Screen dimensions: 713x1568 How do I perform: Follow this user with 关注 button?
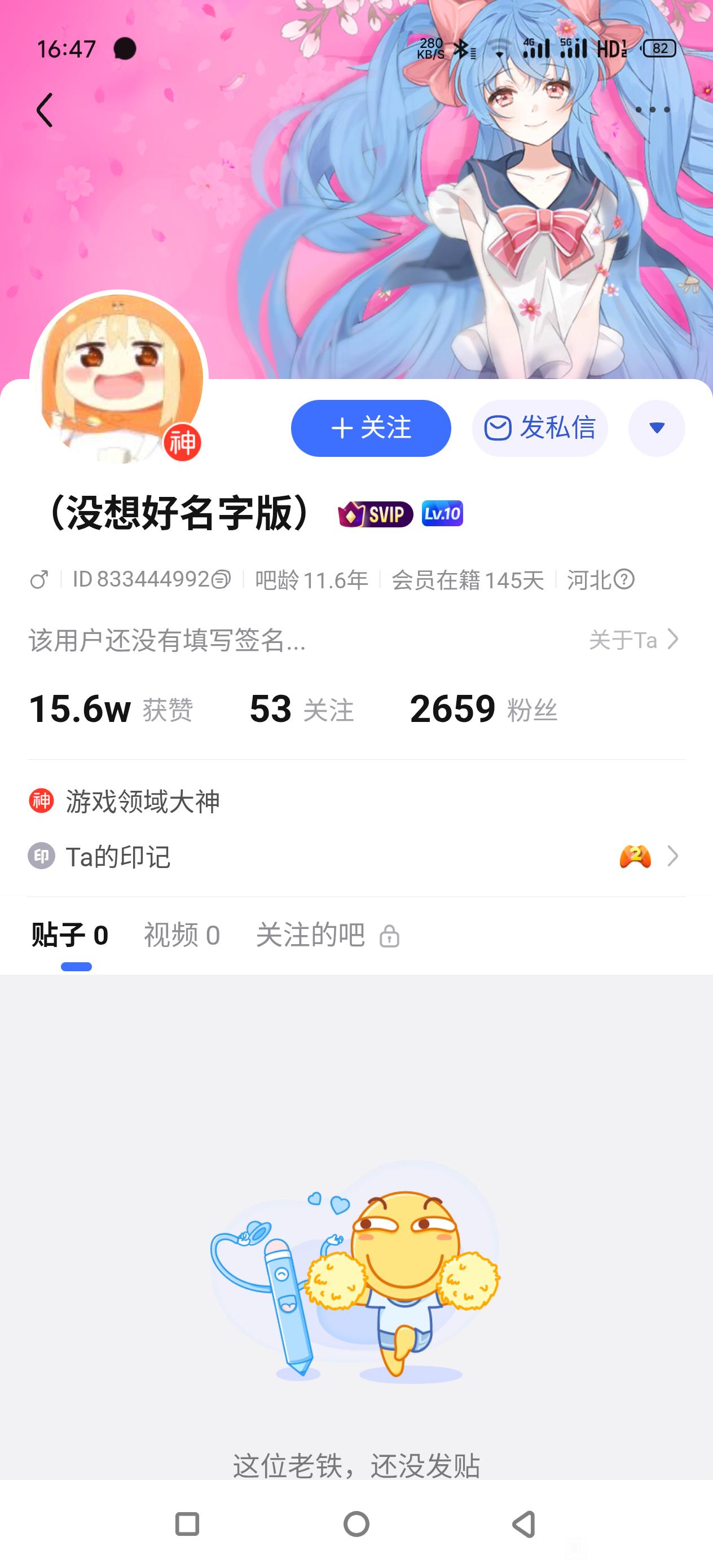(x=371, y=428)
